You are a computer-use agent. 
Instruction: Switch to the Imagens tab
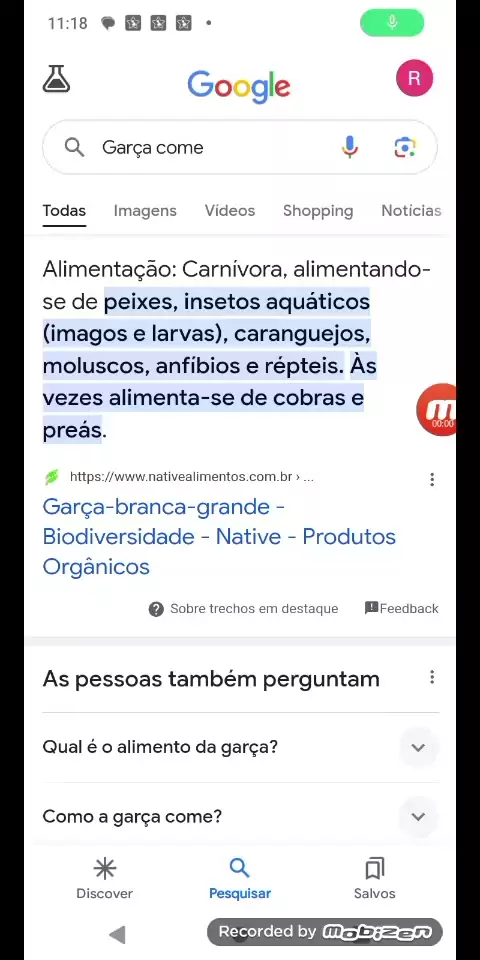tap(145, 211)
